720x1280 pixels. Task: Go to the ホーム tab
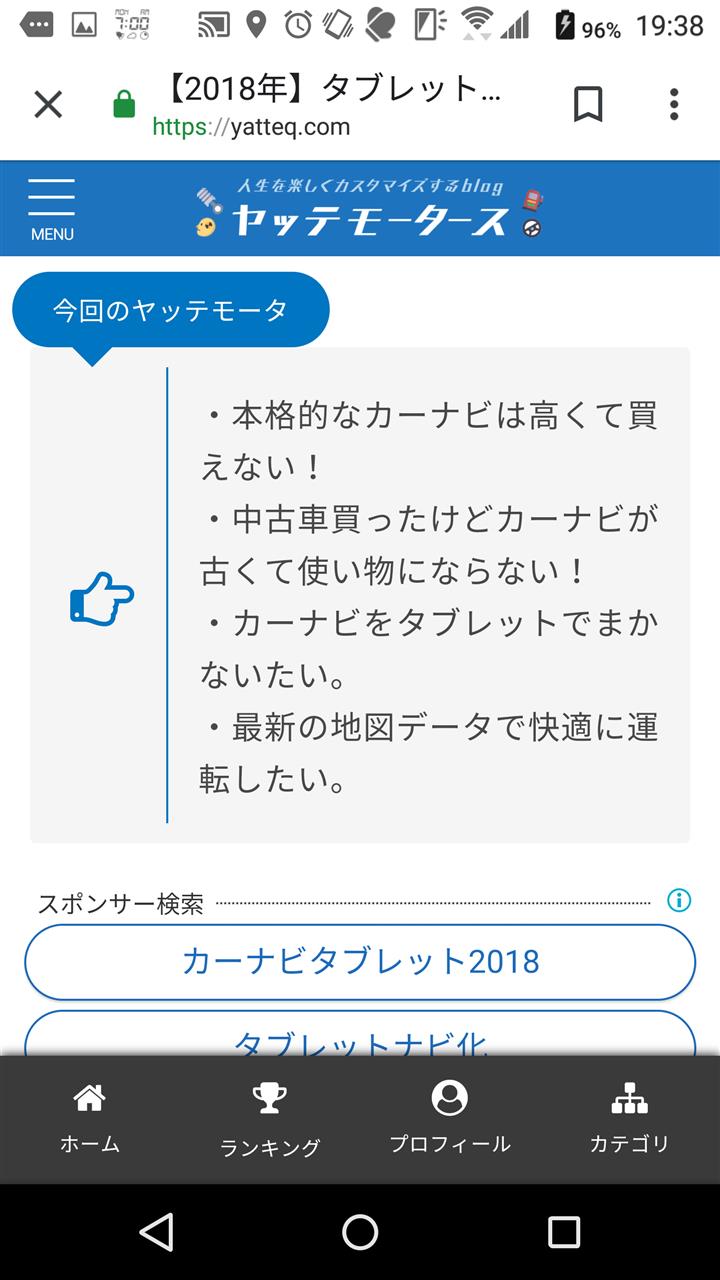[90, 1118]
